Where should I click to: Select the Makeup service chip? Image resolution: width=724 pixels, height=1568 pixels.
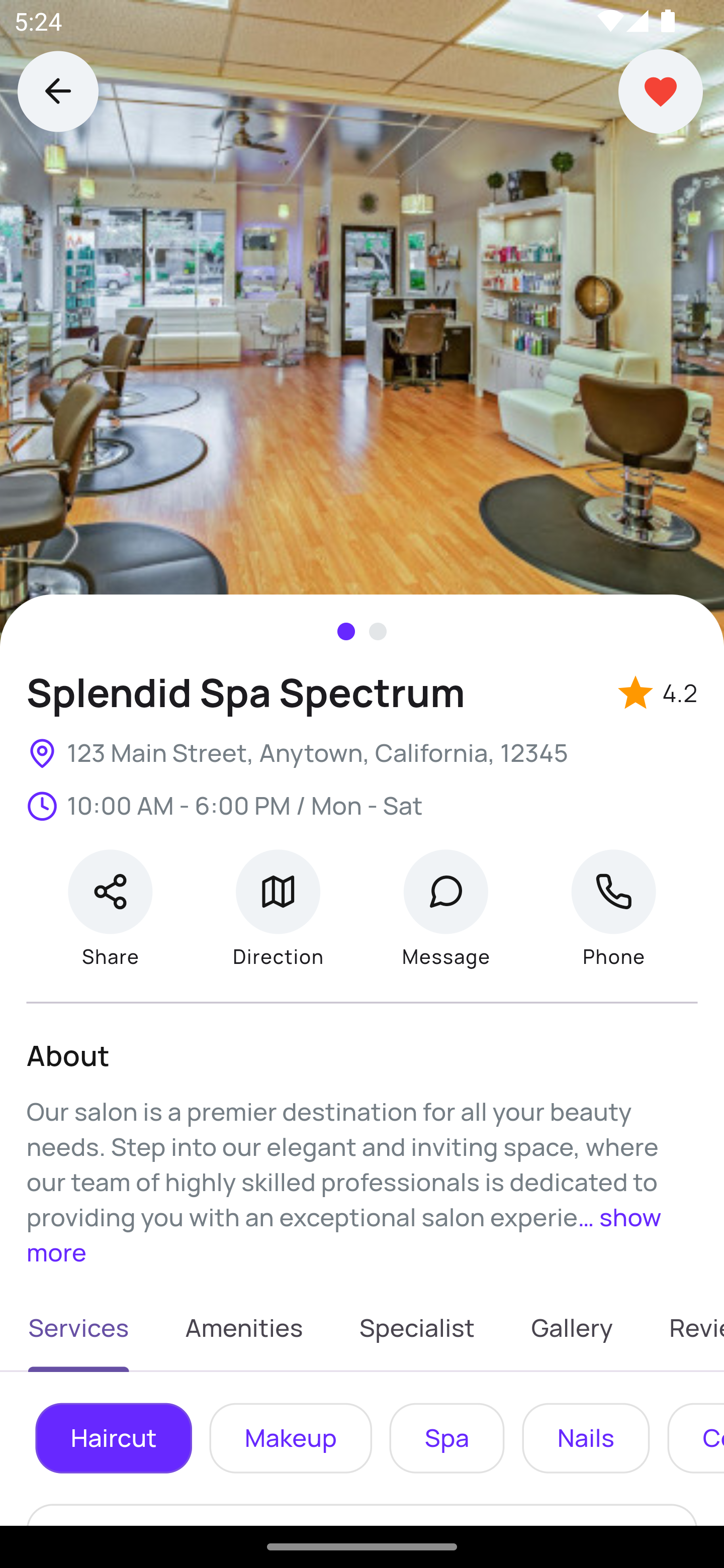coord(290,1438)
